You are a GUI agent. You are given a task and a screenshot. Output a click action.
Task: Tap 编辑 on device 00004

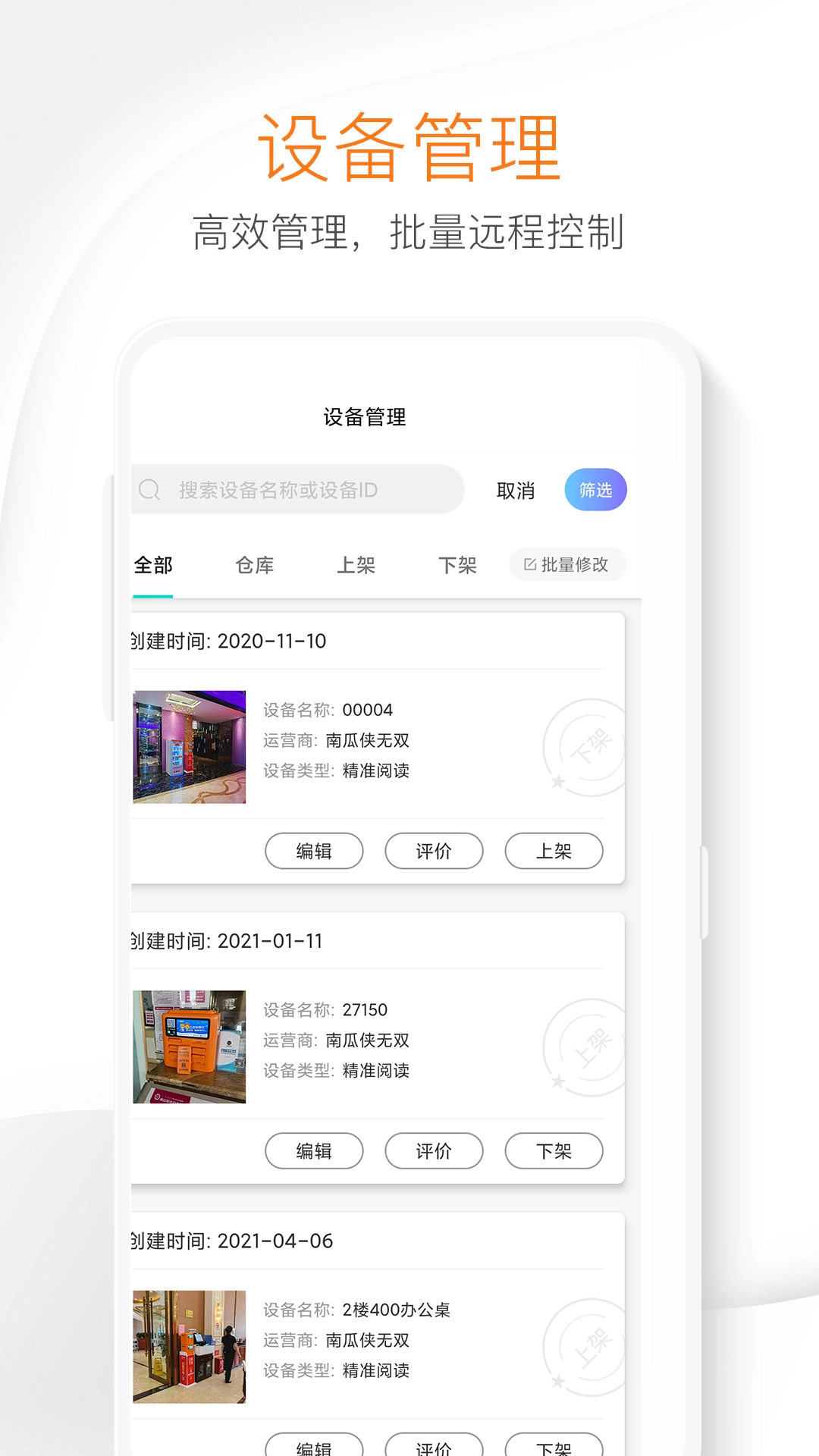[x=314, y=851]
